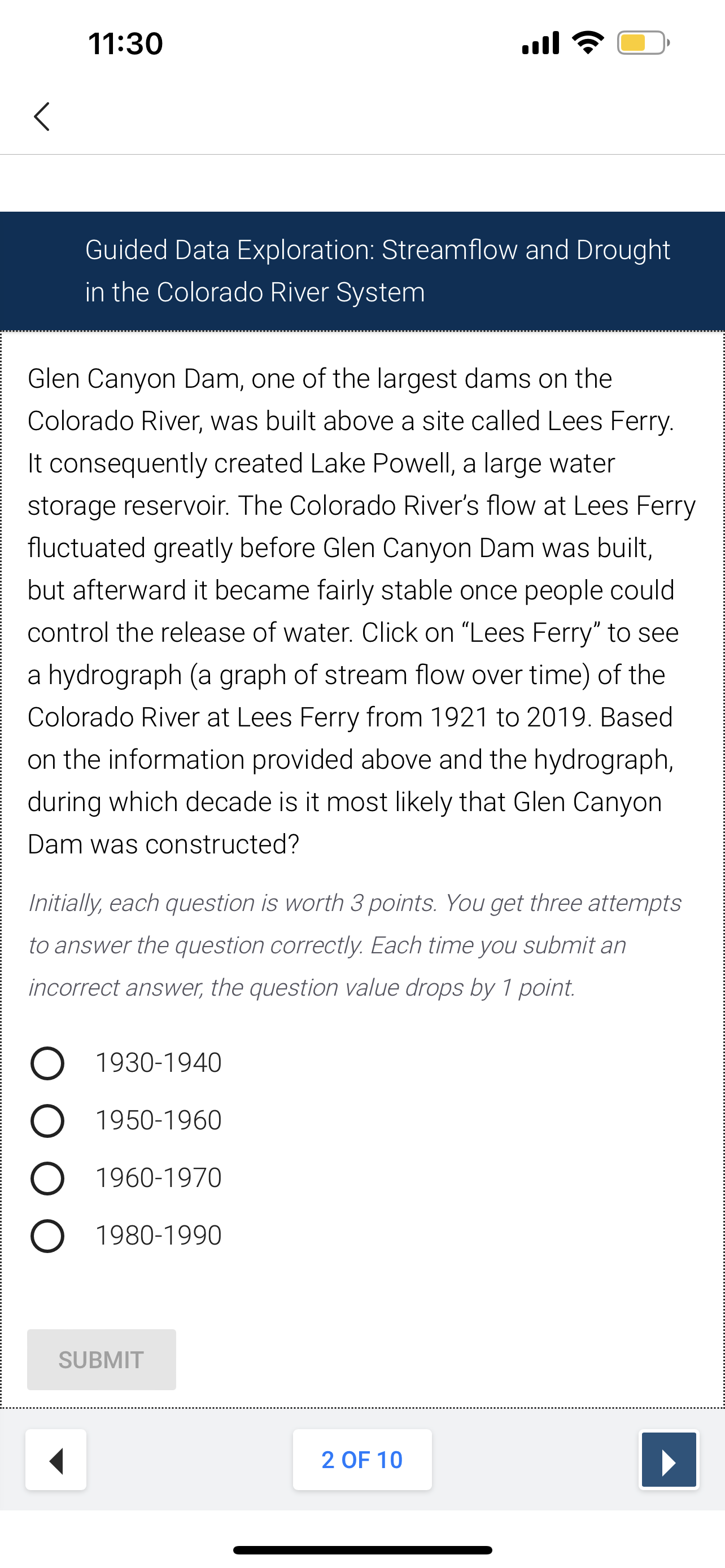Select the 1930-1940 answer option
Viewport: 725px width, 1568px height.
[x=47, y=1063]
